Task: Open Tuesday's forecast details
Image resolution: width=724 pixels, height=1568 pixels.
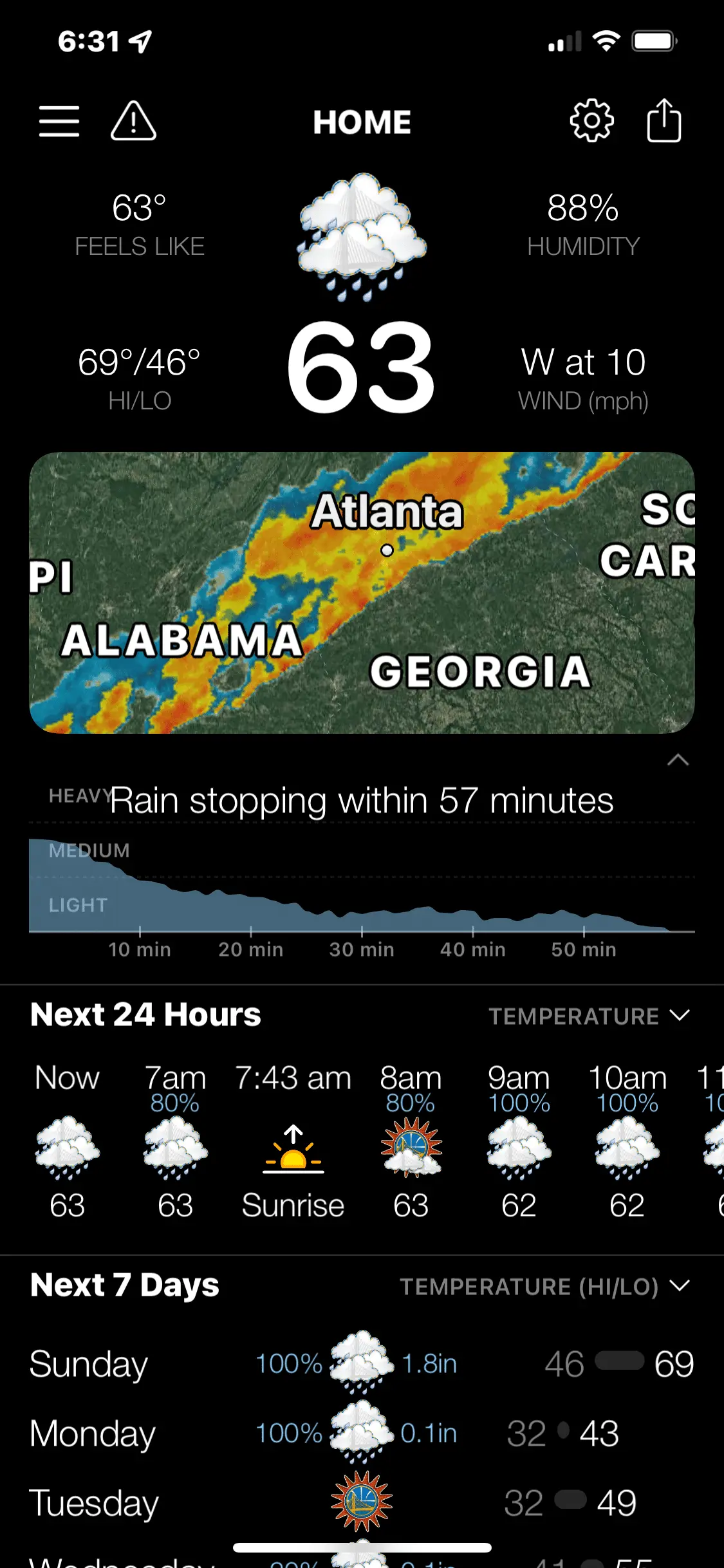Action: coord(362,1503)
